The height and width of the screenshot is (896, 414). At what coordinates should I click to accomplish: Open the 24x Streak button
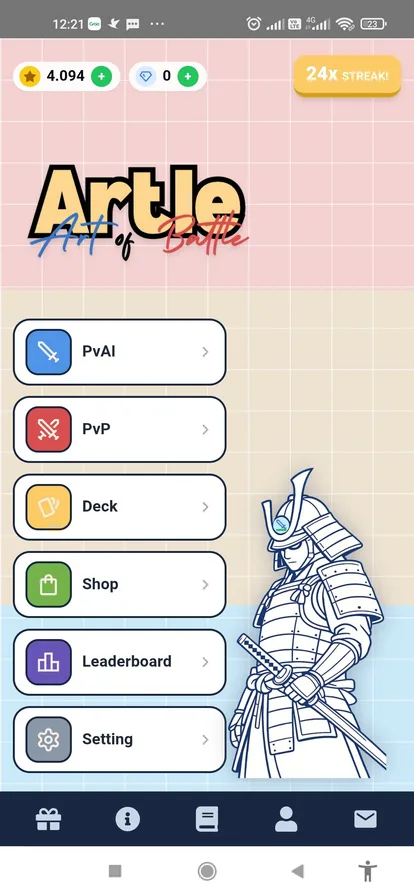[347, 75]
